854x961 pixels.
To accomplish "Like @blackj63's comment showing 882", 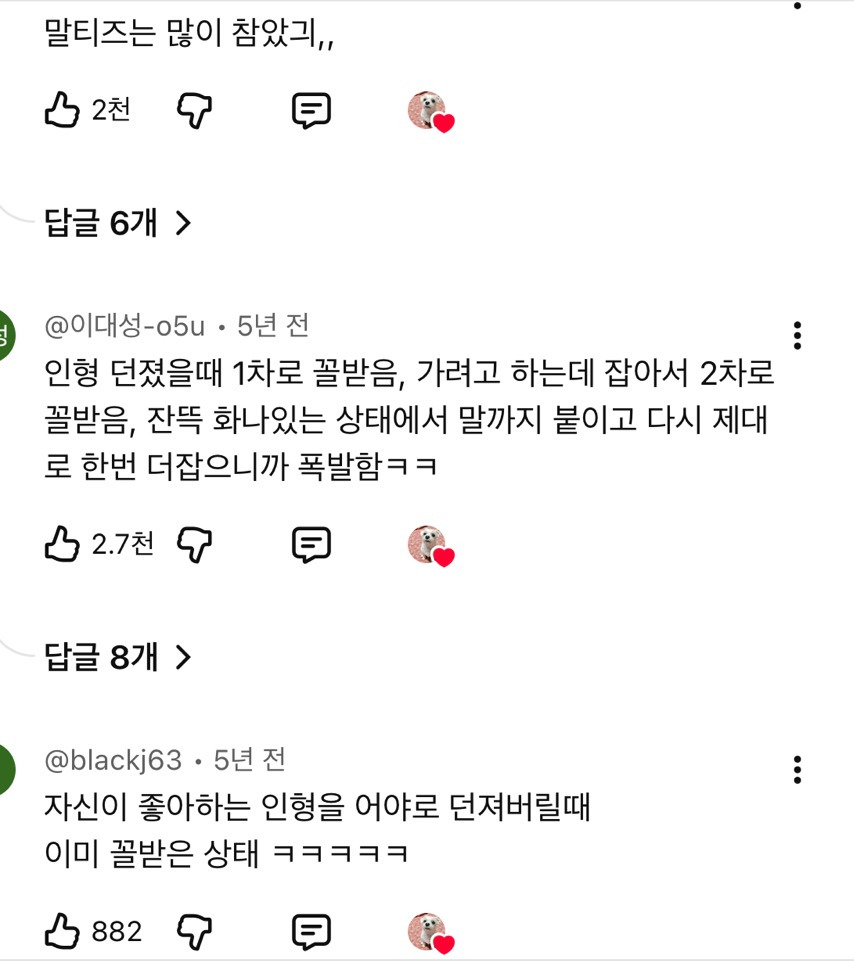I will pyautogui.click(x=62, y=930).
